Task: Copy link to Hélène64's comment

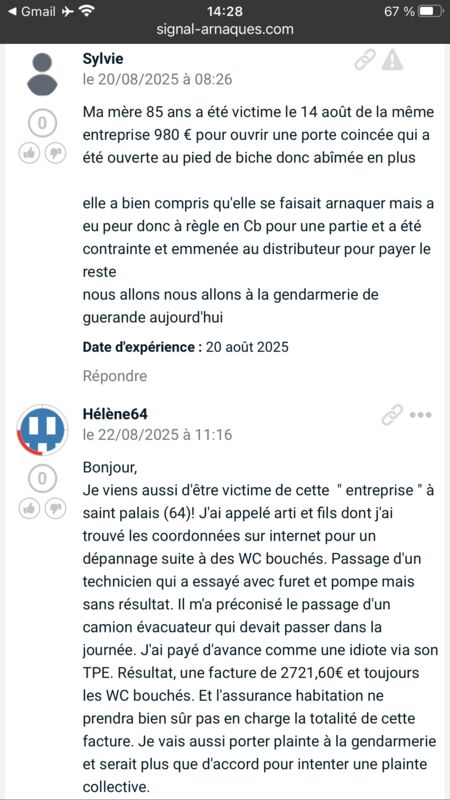Action: click(392, 415)
